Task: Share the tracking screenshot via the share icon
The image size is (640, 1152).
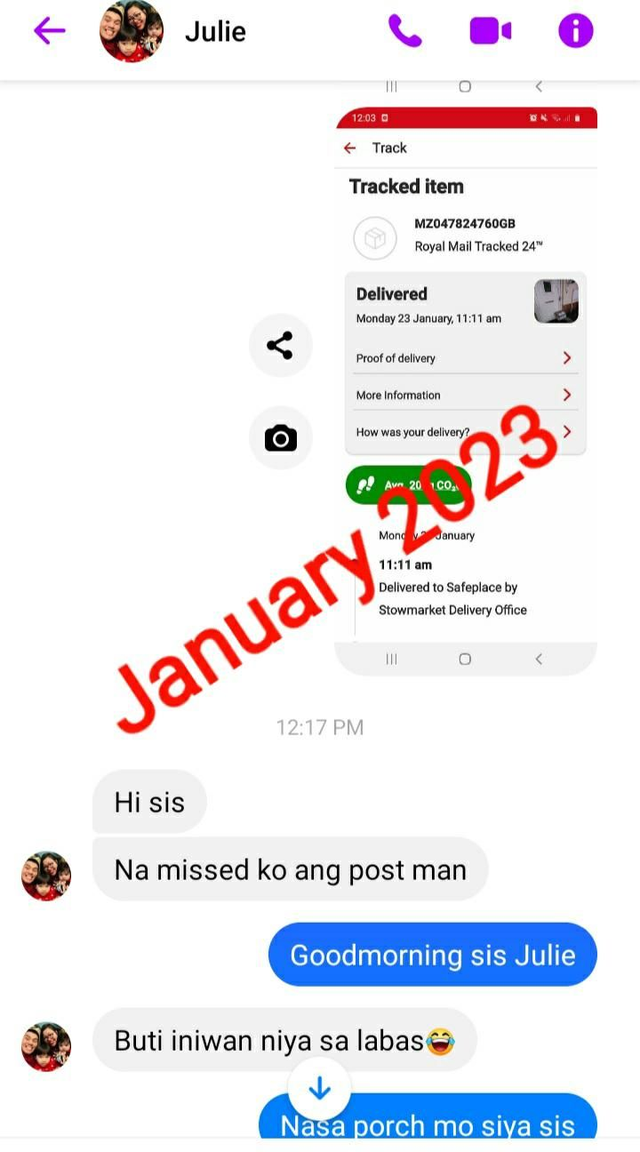Action: click(280, 346)
